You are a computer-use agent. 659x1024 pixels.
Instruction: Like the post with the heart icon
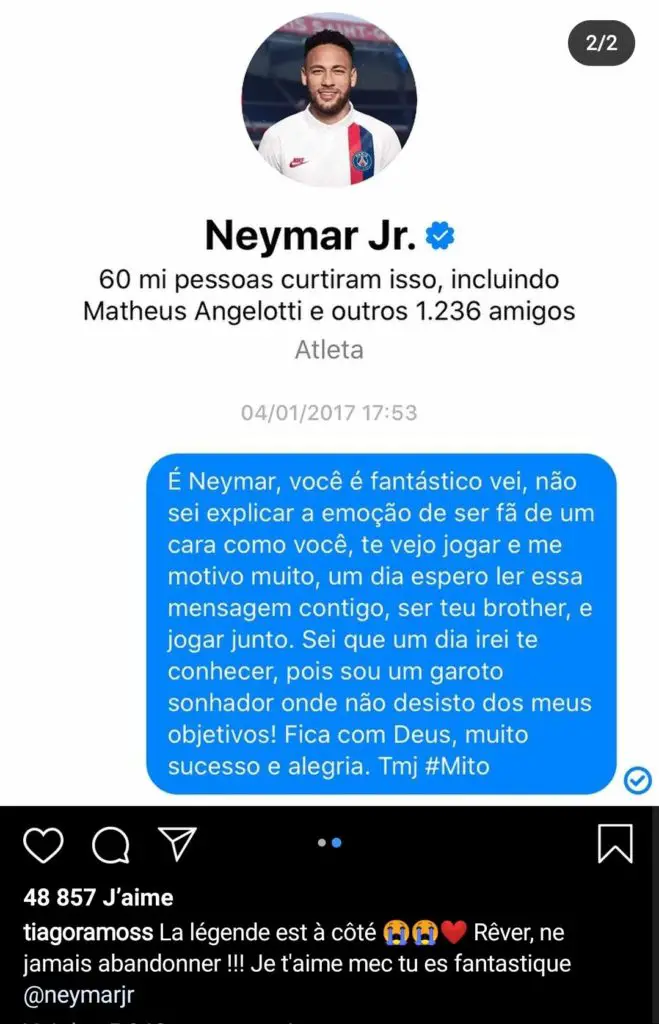43,845
